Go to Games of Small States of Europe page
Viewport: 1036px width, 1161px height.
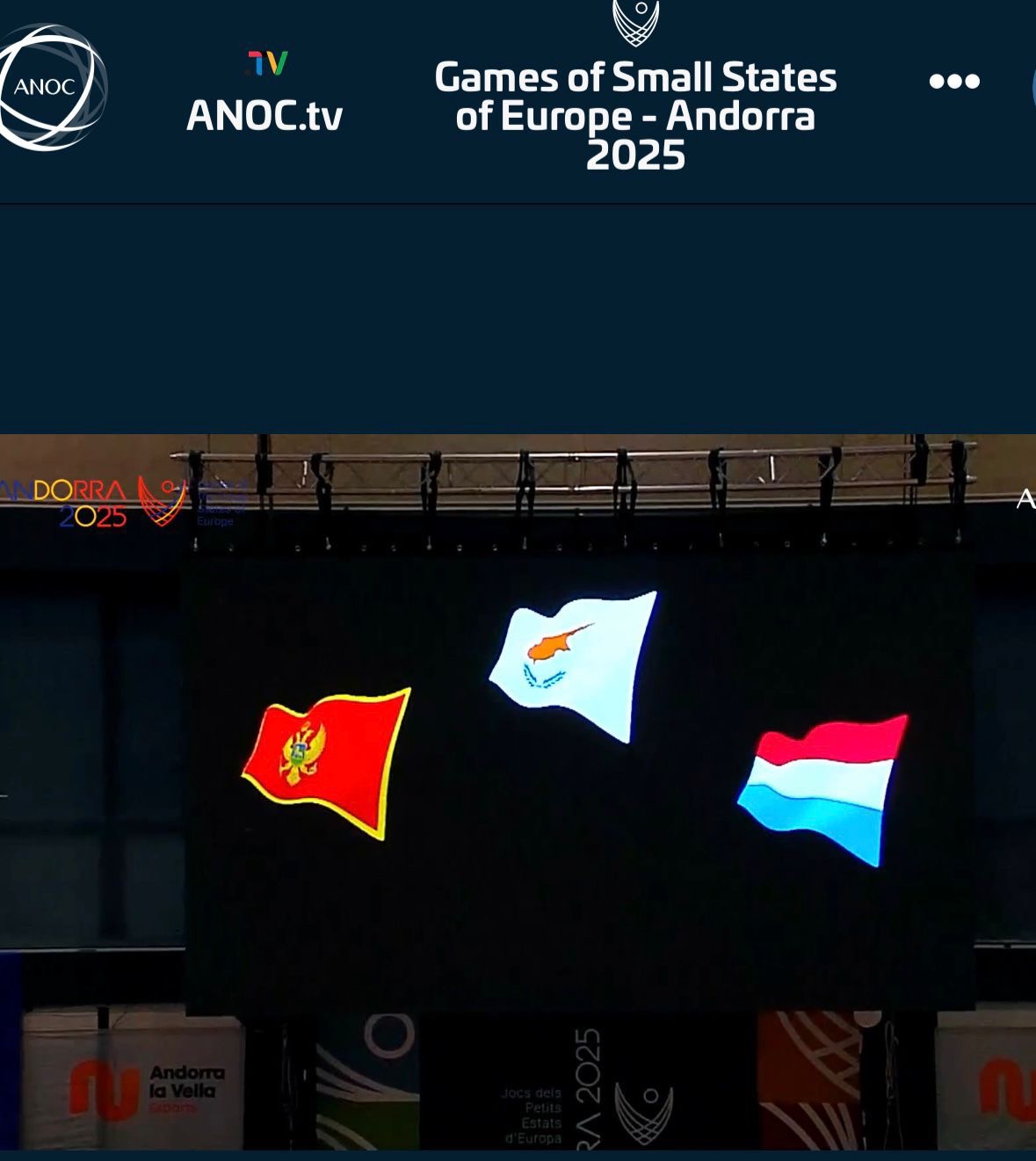point(635,97)
